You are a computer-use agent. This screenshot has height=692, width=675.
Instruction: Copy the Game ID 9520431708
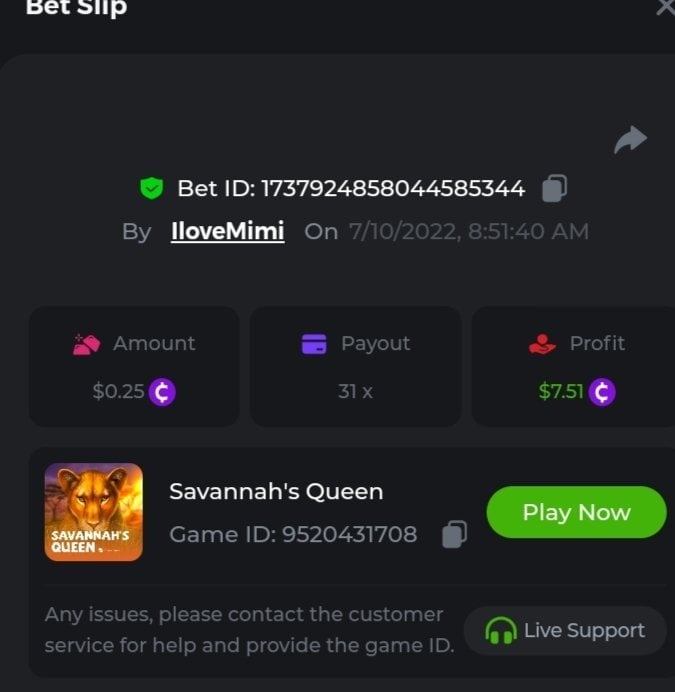[454, 534]
